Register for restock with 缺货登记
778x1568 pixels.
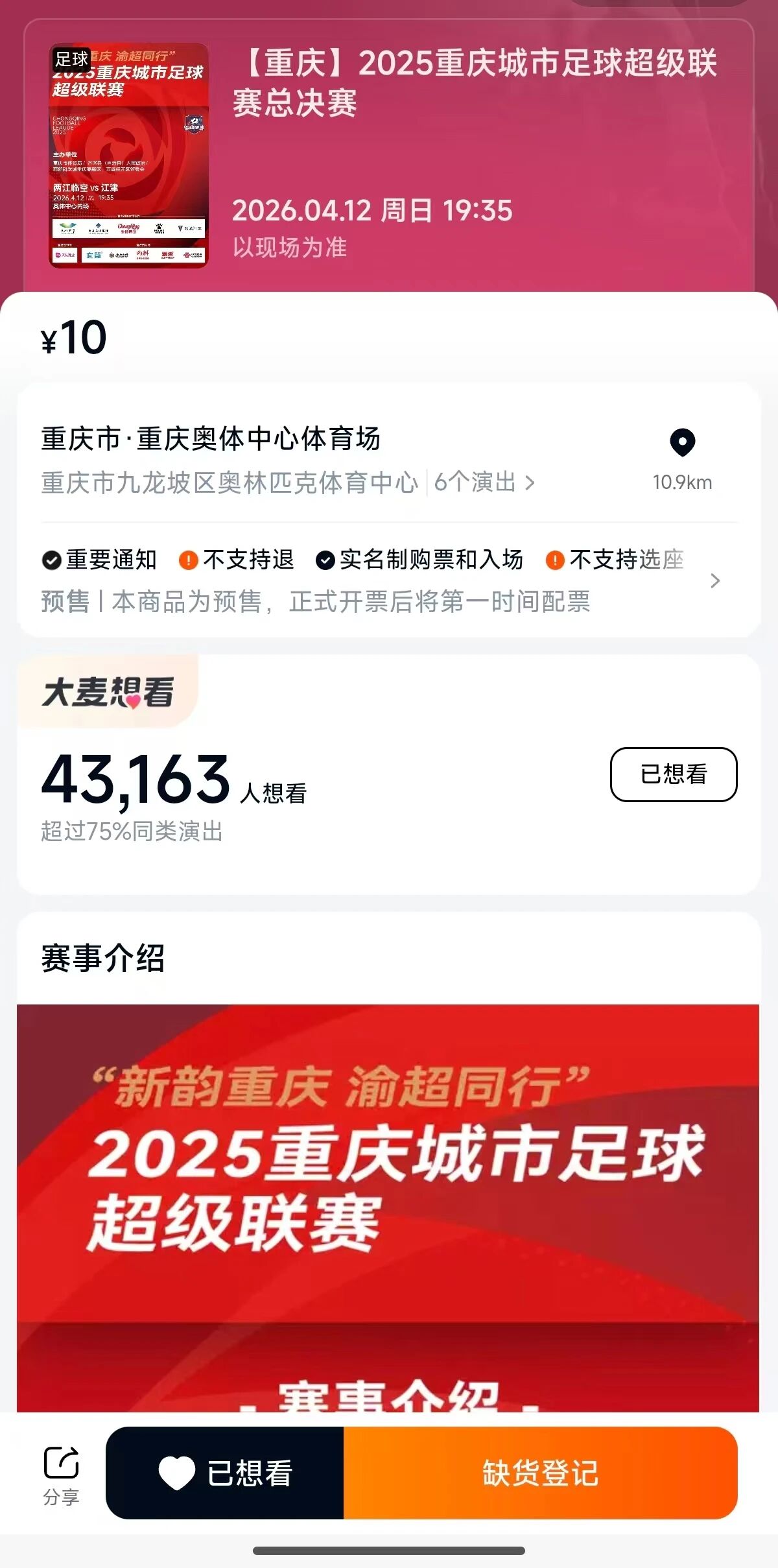coord(540,1473)
